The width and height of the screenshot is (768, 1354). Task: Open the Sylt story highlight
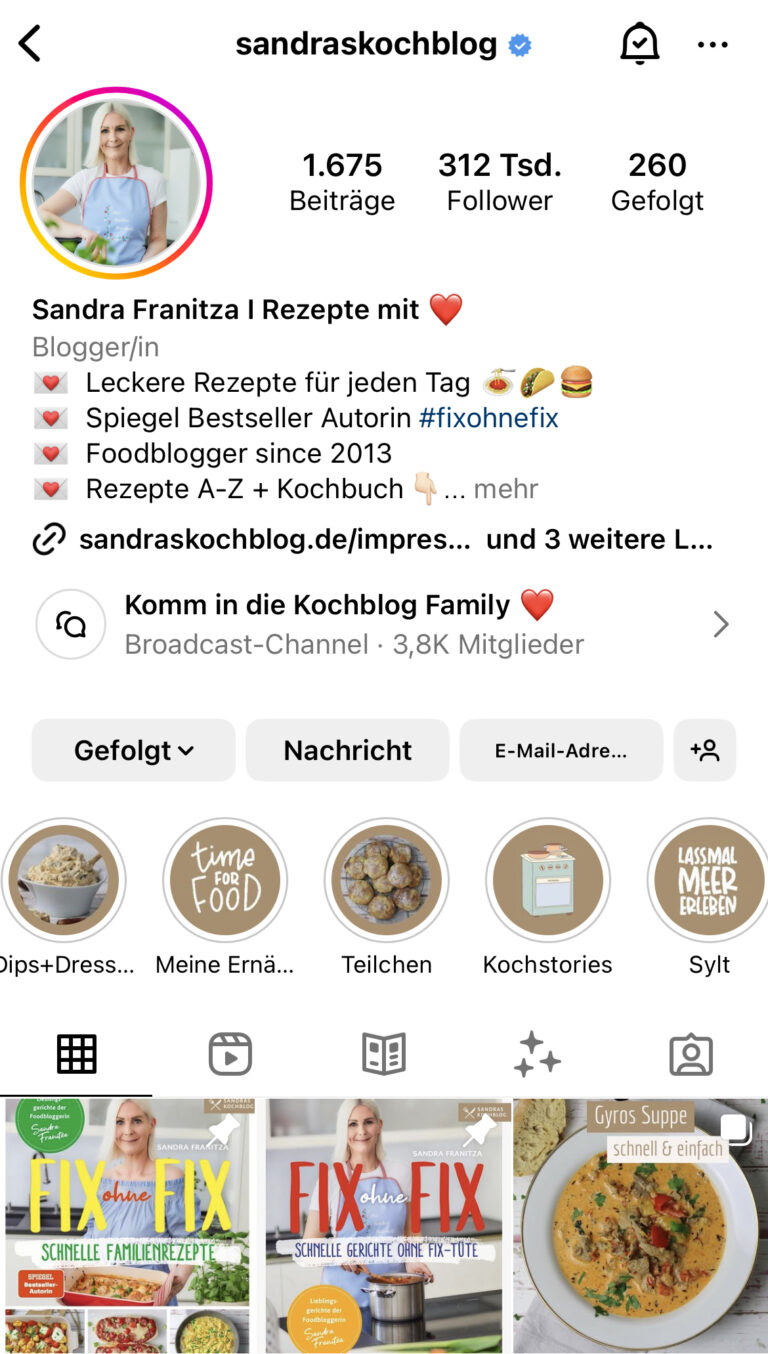(709, 880)
